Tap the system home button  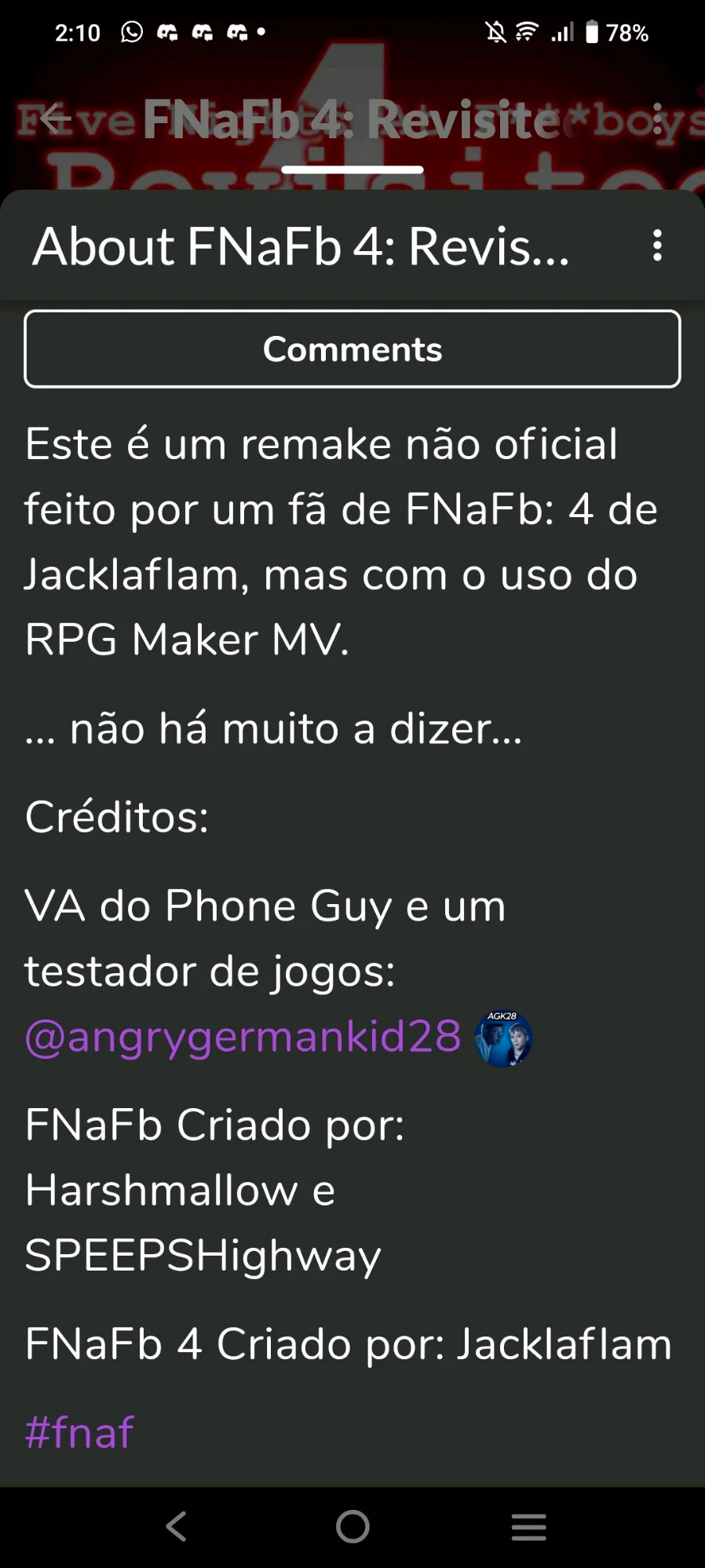point(352,1526)
